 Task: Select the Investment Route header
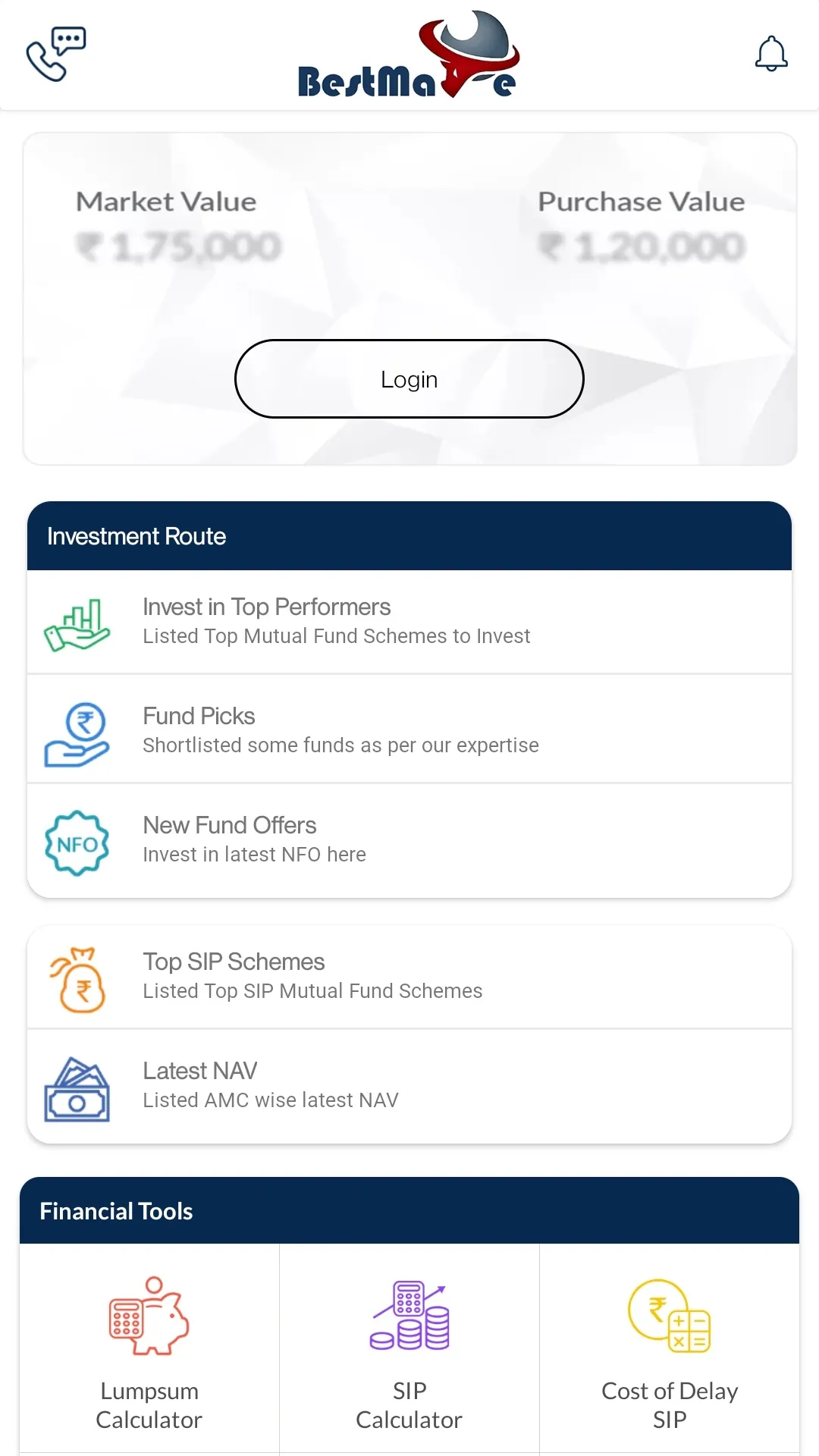[x=136, y=536]
